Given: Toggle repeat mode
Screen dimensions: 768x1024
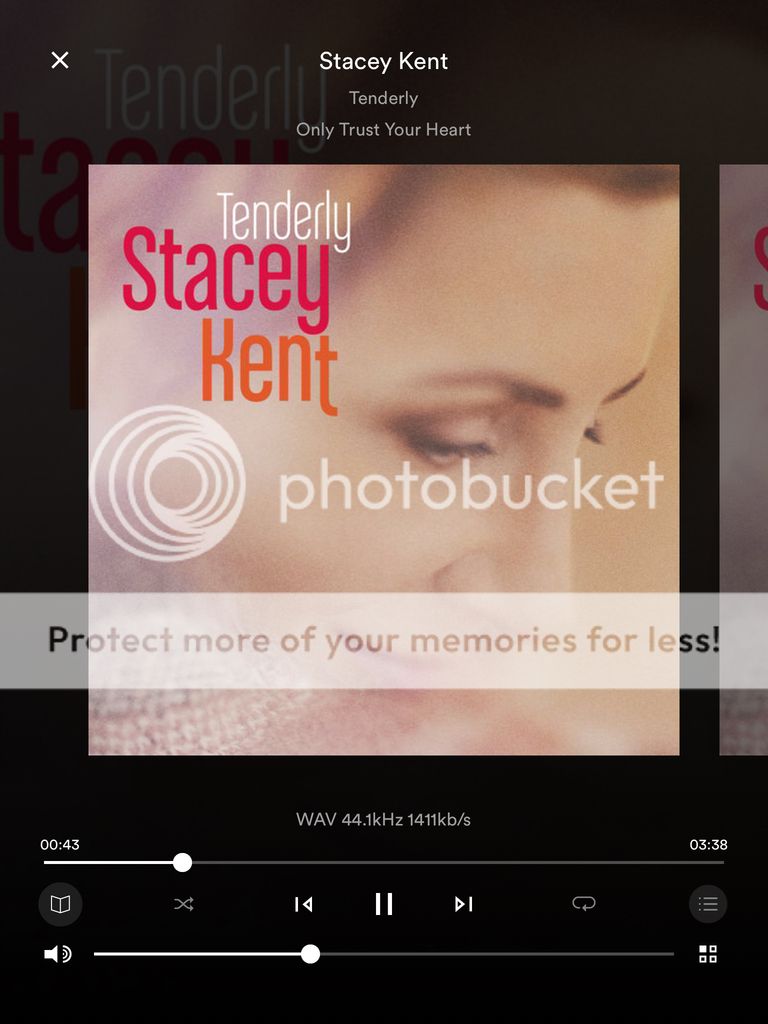Looking at the screenshot, I should click(584, 904).
